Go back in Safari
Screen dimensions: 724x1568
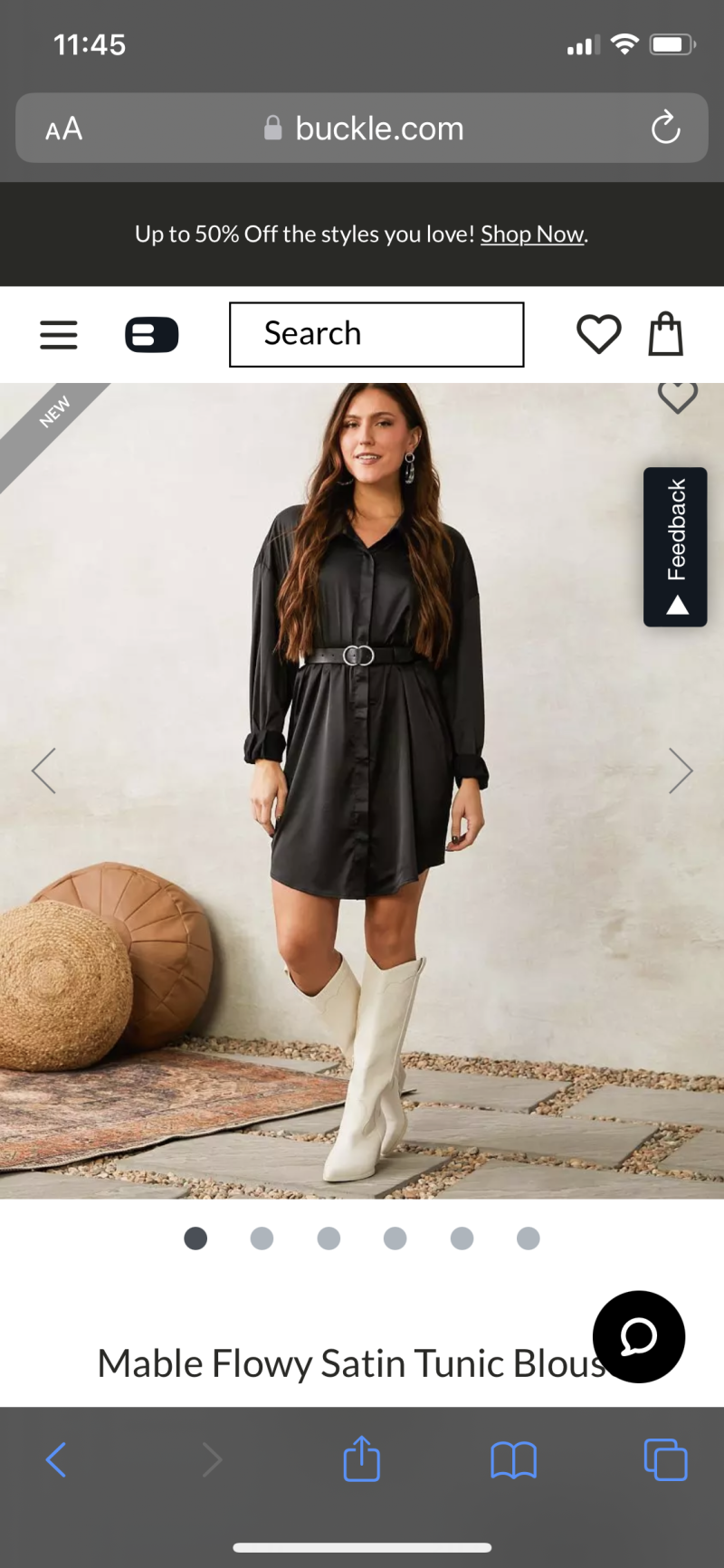pyautogui.click(x=56, y=1459)
